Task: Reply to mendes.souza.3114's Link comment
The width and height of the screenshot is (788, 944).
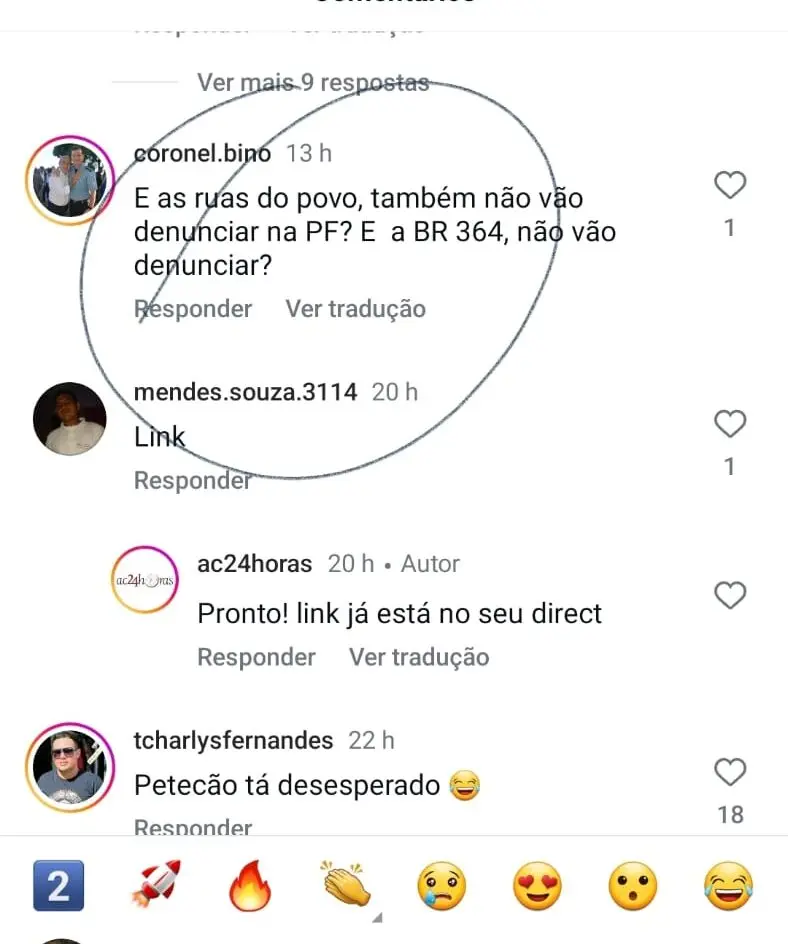Action: (x=193, y=481)
